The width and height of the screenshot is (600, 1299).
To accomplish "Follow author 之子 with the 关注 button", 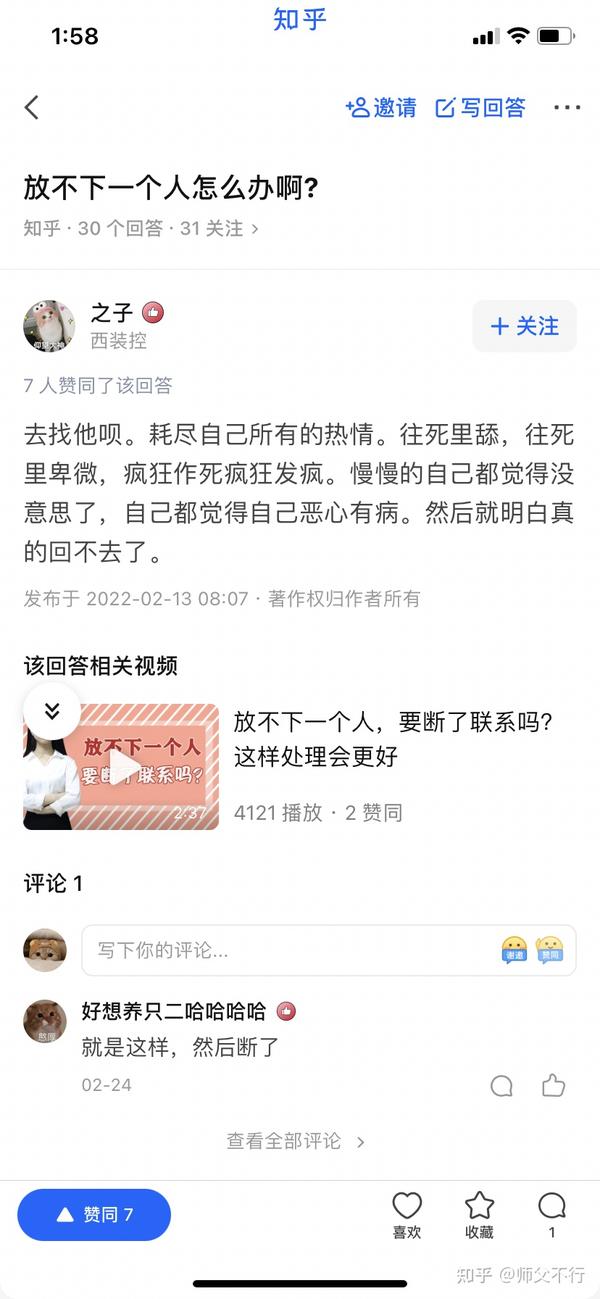I will pos(525,326).
